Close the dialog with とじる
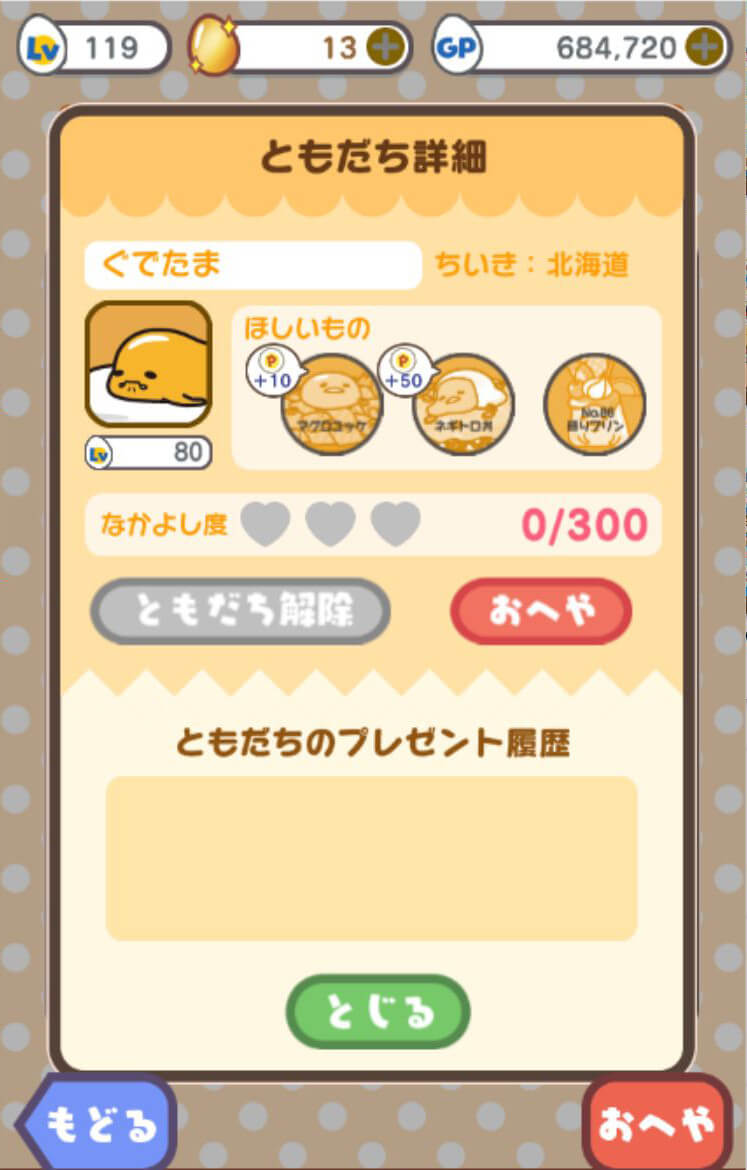This screenshot has width=747, height=1170. pyautogui.click(x=378, y=1011)
